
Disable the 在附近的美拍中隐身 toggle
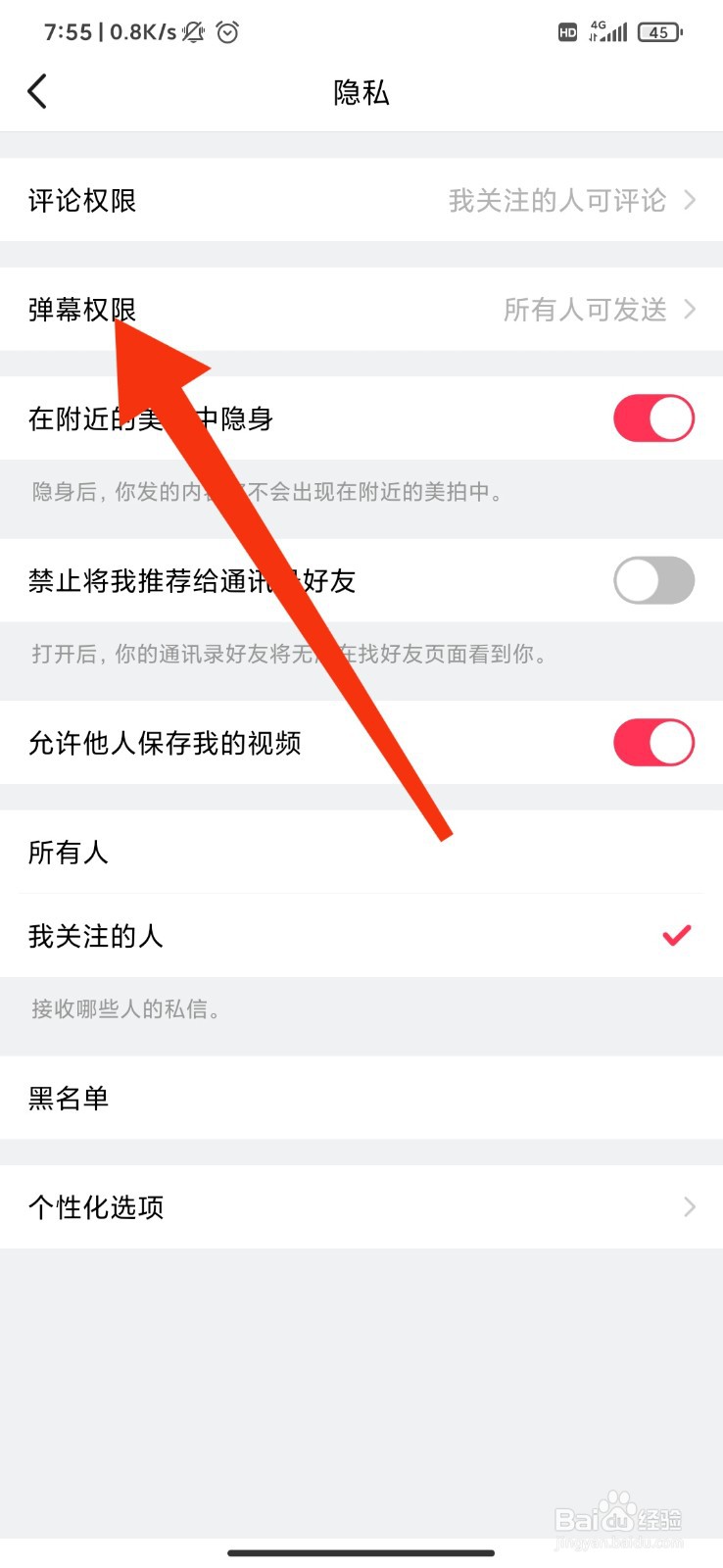coord(653,417)
